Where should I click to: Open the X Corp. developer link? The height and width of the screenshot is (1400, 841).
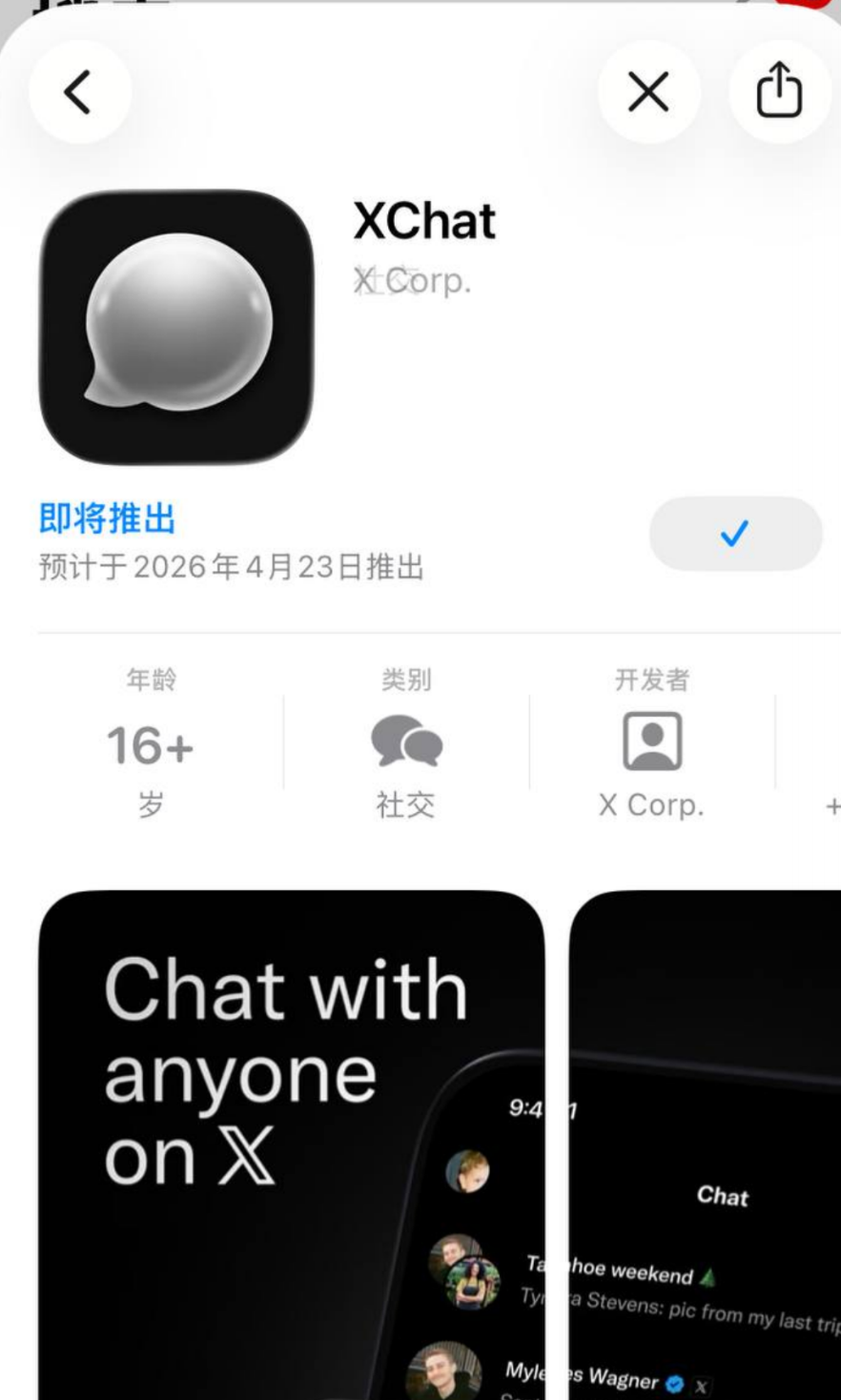tap(651, 803)
